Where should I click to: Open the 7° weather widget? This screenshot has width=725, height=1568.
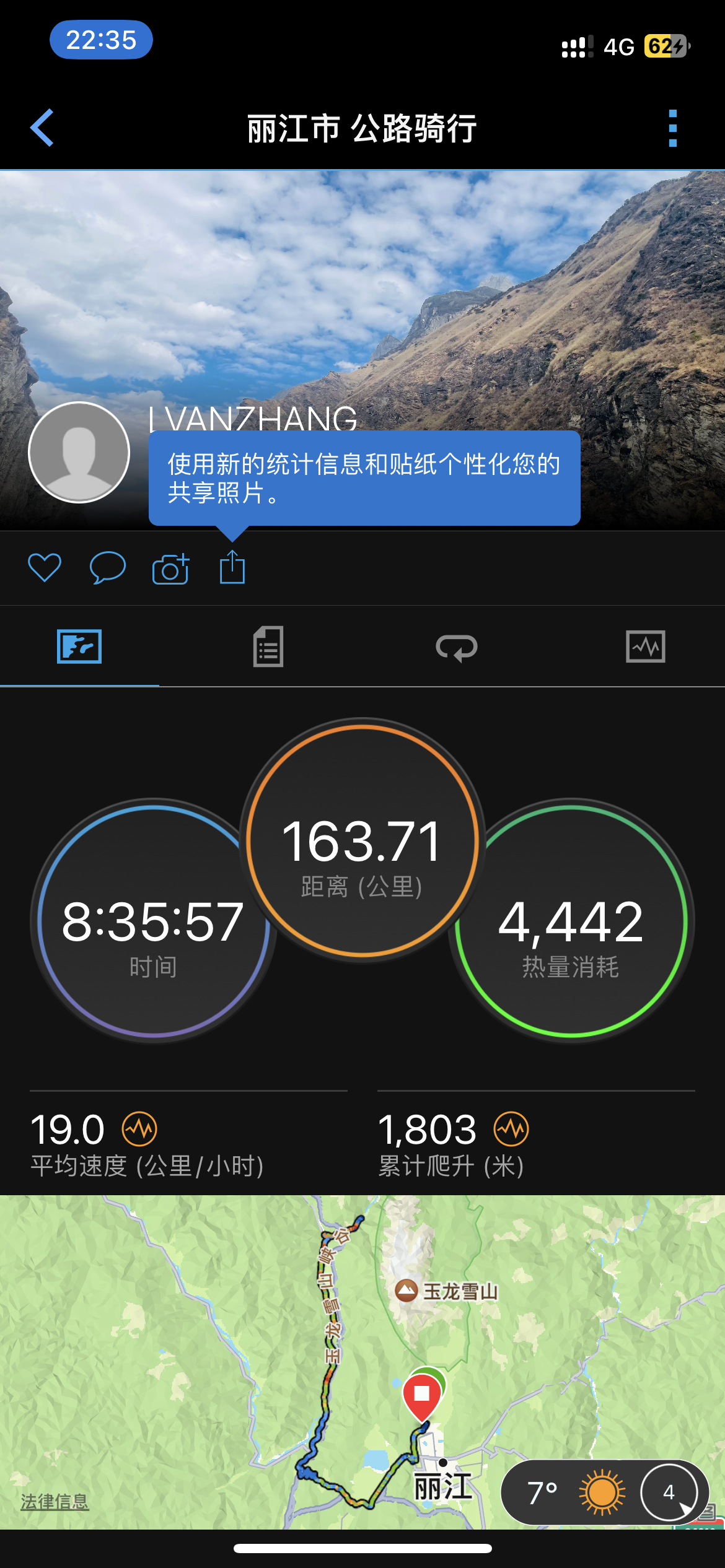click(x=605, y=1492)
